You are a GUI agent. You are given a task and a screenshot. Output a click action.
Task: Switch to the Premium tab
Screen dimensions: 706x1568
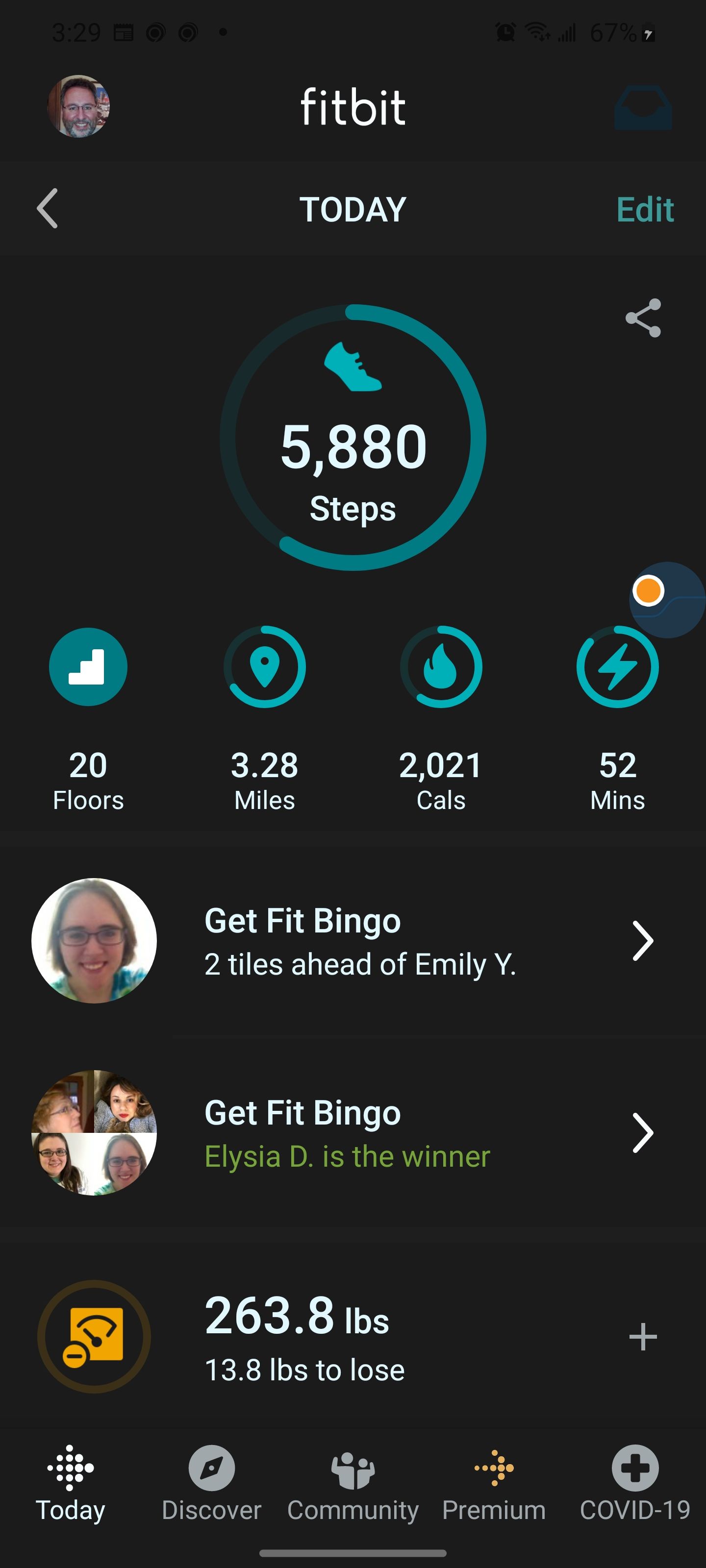click(494, 1483)
